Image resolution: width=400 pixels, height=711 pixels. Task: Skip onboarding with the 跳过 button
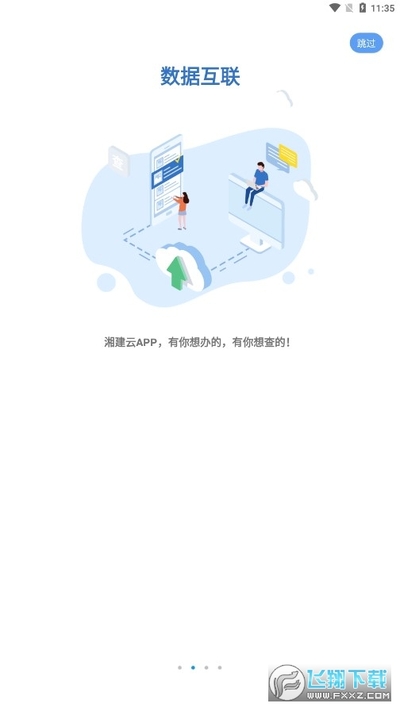pyautogui.click(x=366, y=43)
